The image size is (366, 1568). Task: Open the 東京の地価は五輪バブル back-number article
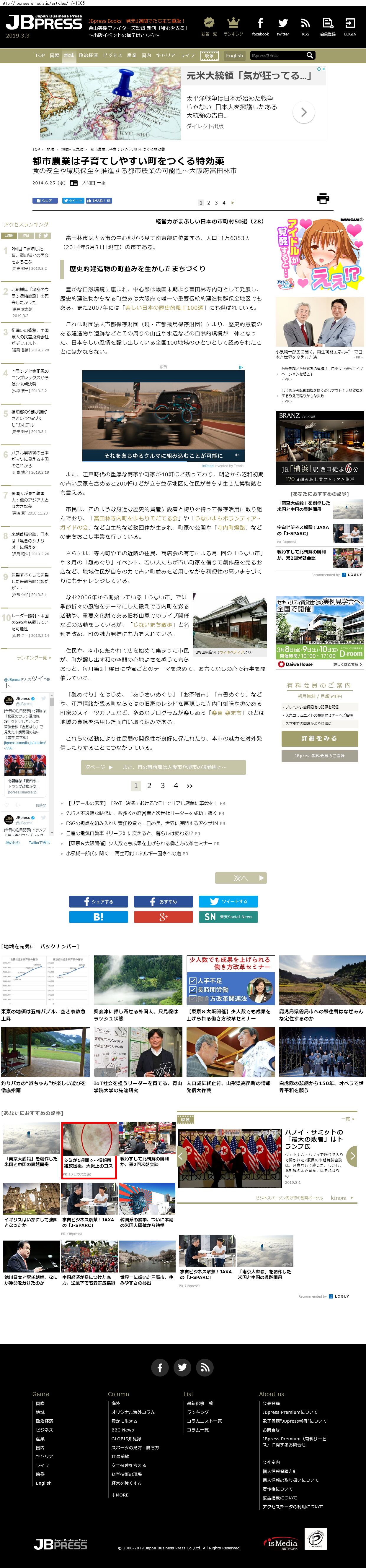coord(44,1015)
